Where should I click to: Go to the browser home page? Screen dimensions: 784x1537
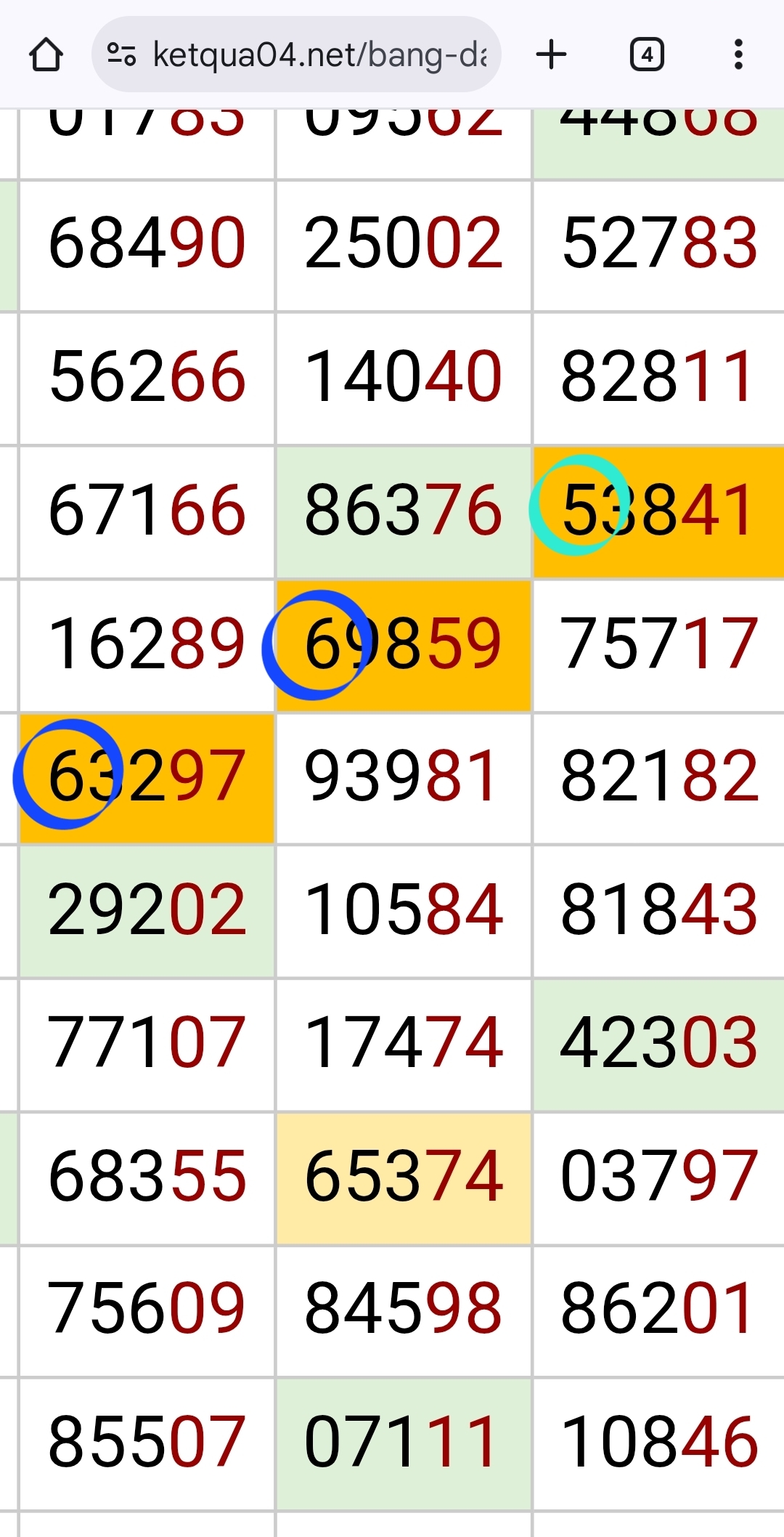pyautogui.click(x=46, y=54)
